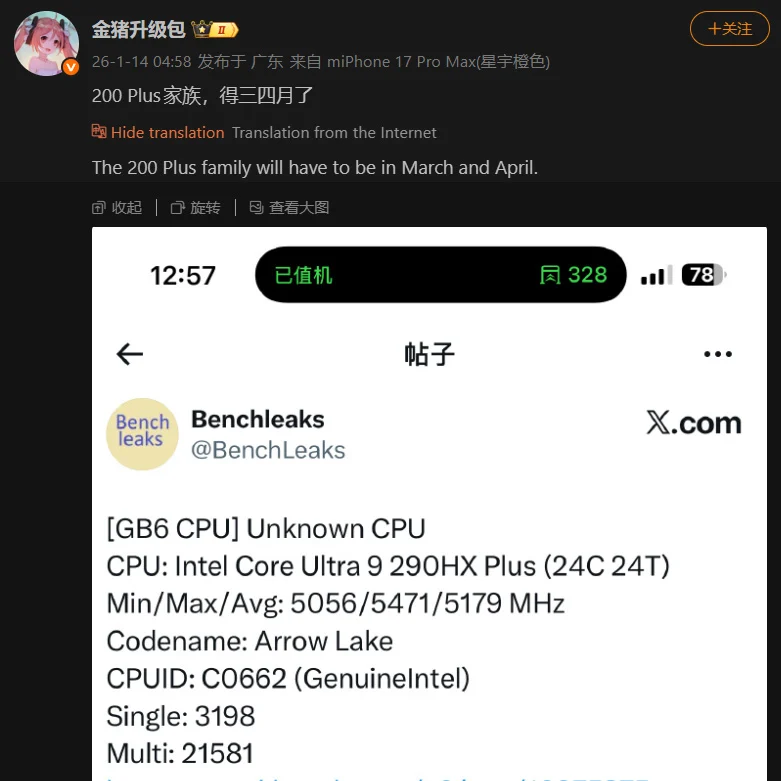Open the username 金猪升级包
The height and width of the screenshot is (781, 781).
[x=138, y=29]
